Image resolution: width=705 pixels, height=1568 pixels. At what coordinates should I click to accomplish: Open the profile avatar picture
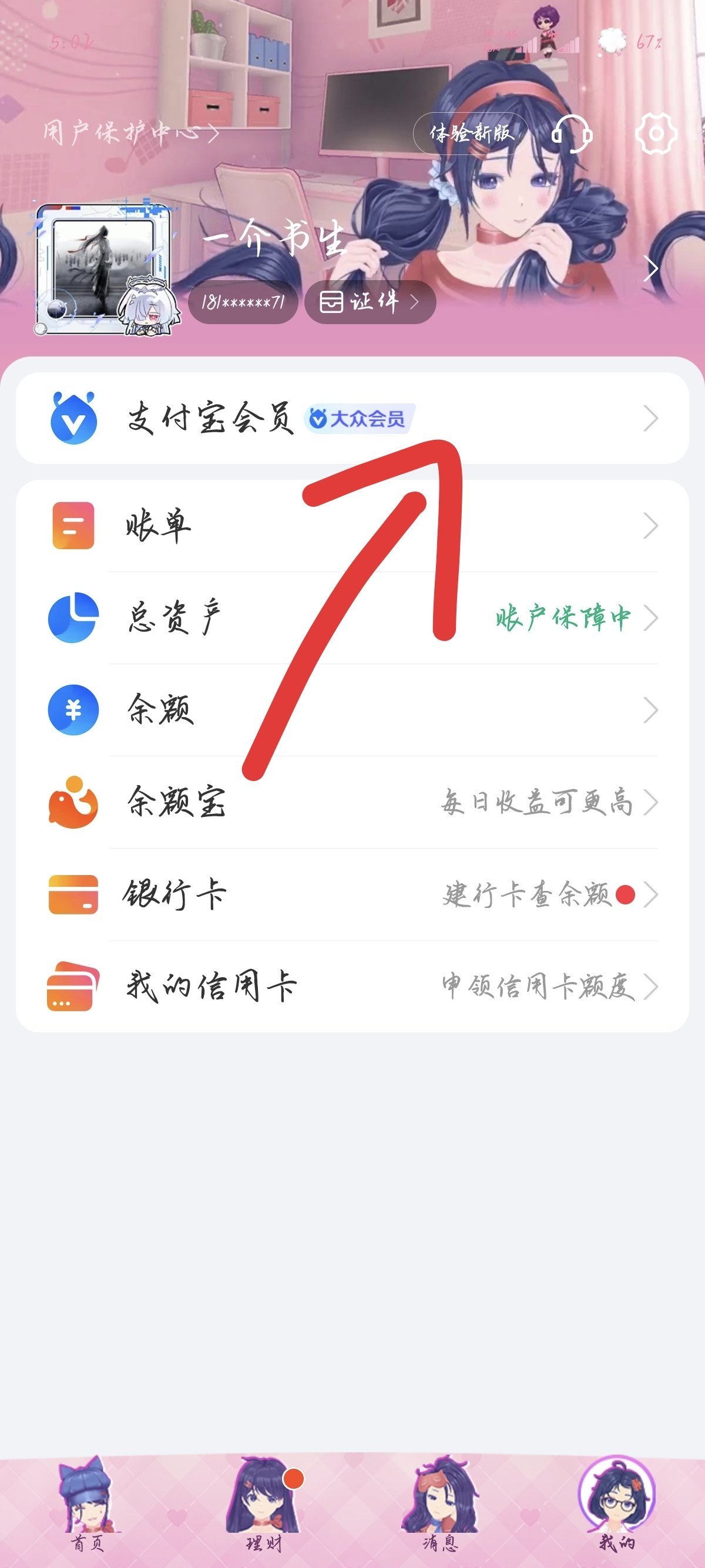pos(105,270)
